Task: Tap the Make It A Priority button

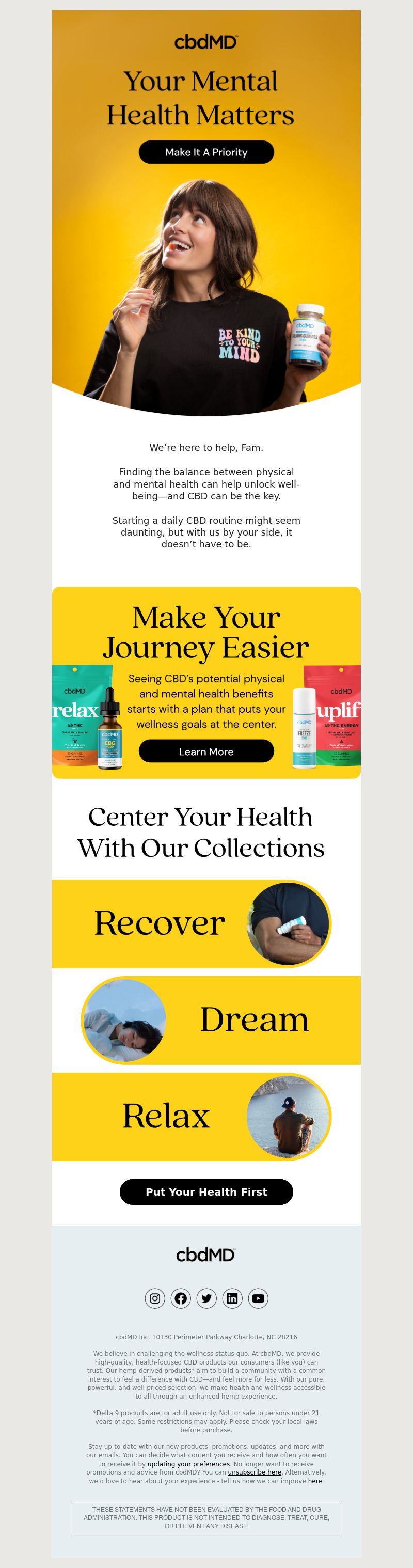Action: 206,152
